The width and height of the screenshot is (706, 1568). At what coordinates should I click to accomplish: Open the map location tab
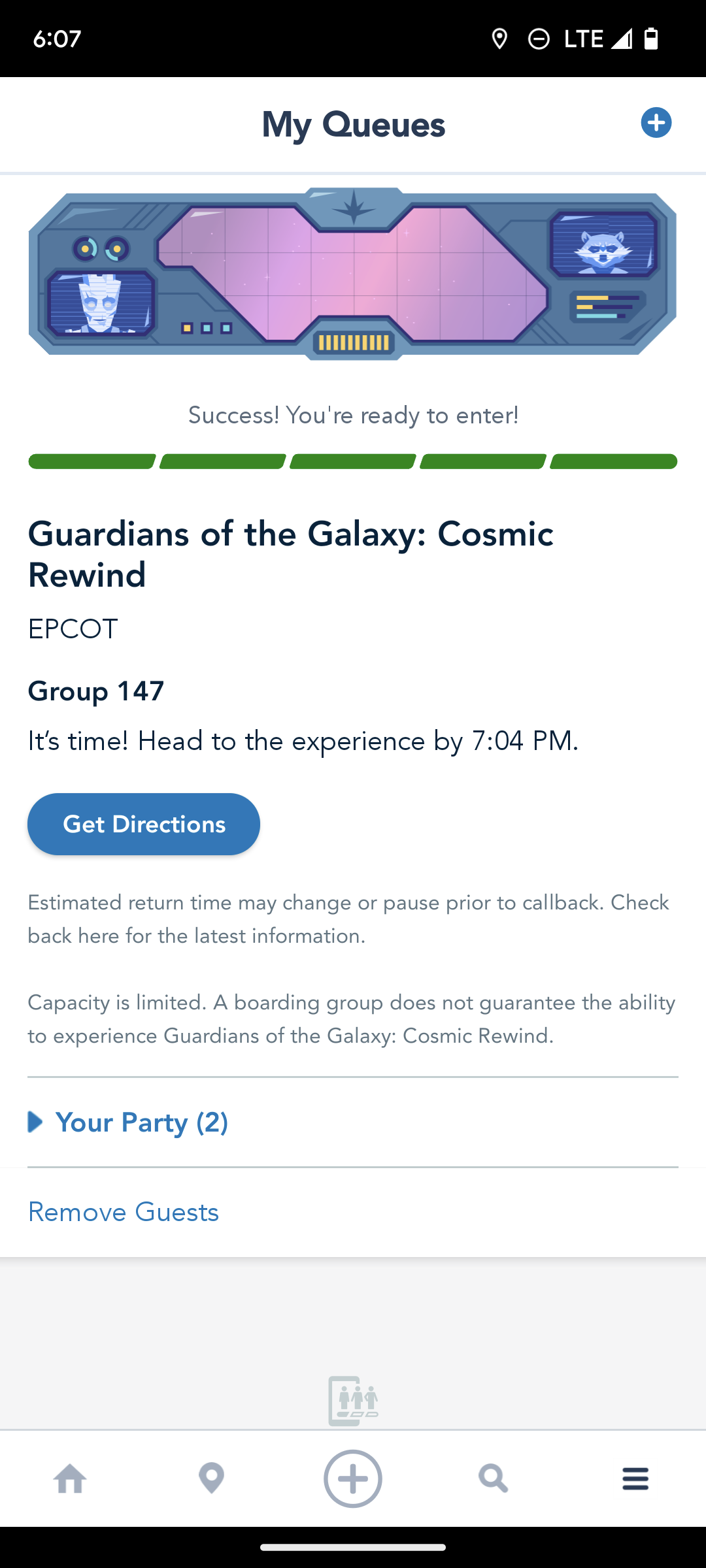(x=211, y=1478)
